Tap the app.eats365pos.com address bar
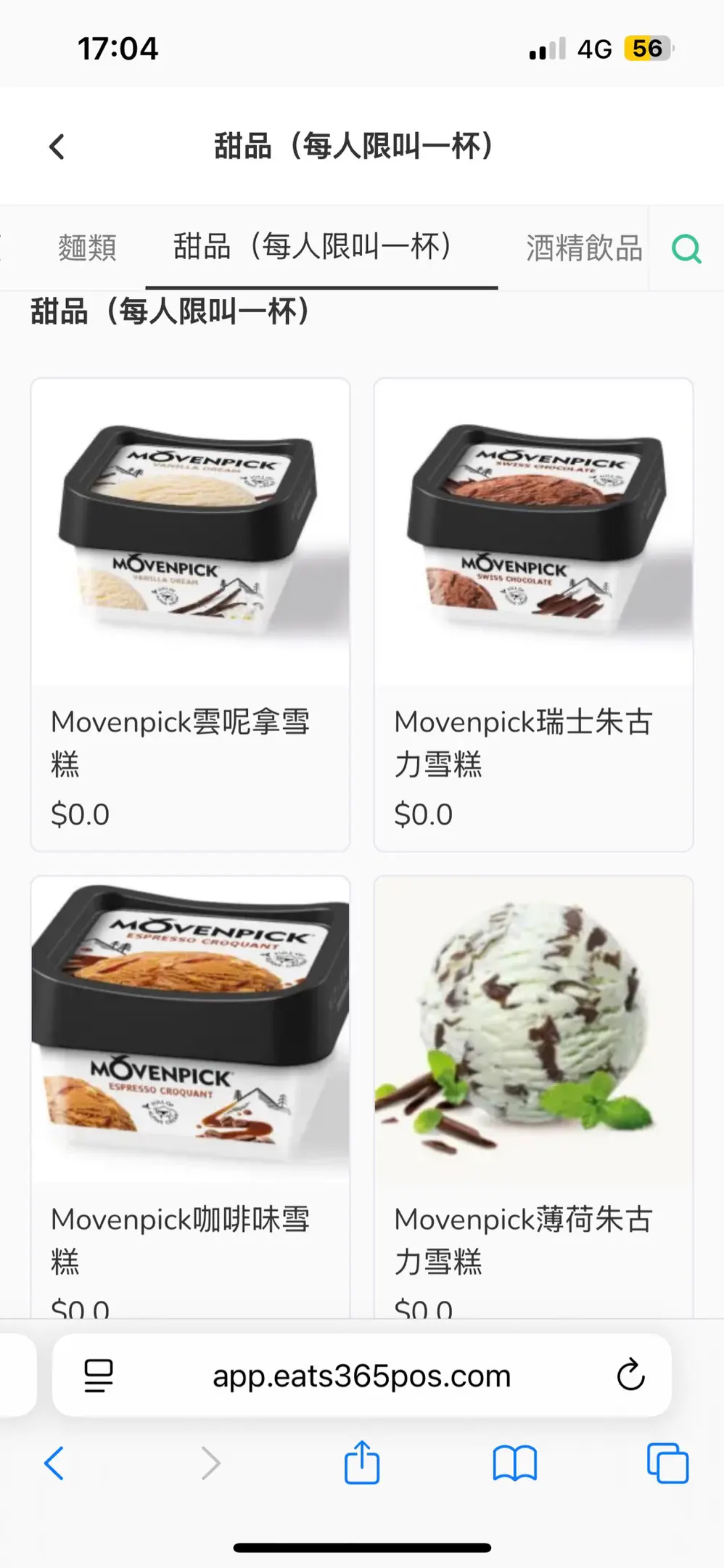Screen dimensions: 724x1568 [361, 1376]
